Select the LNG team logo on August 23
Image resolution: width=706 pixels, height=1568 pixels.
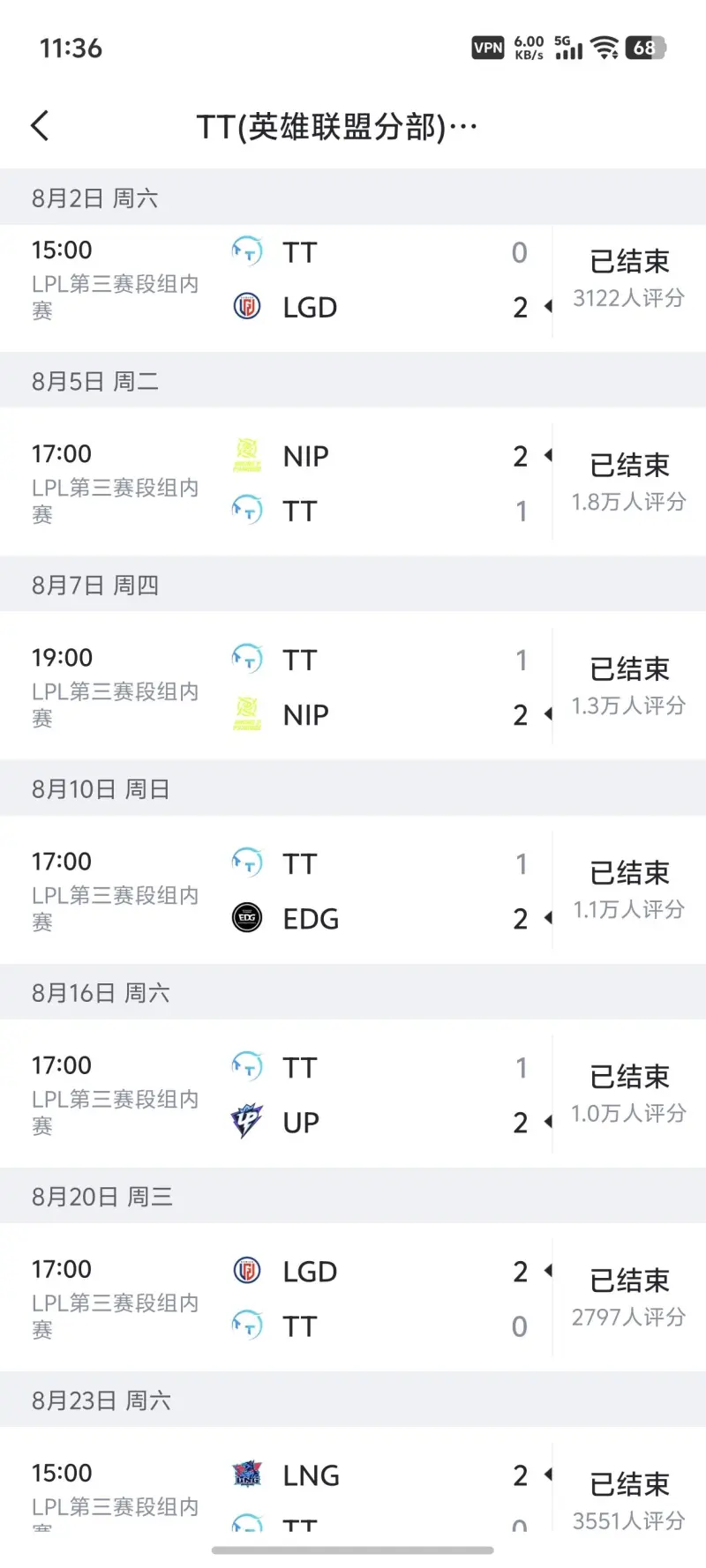[247, 1474]
